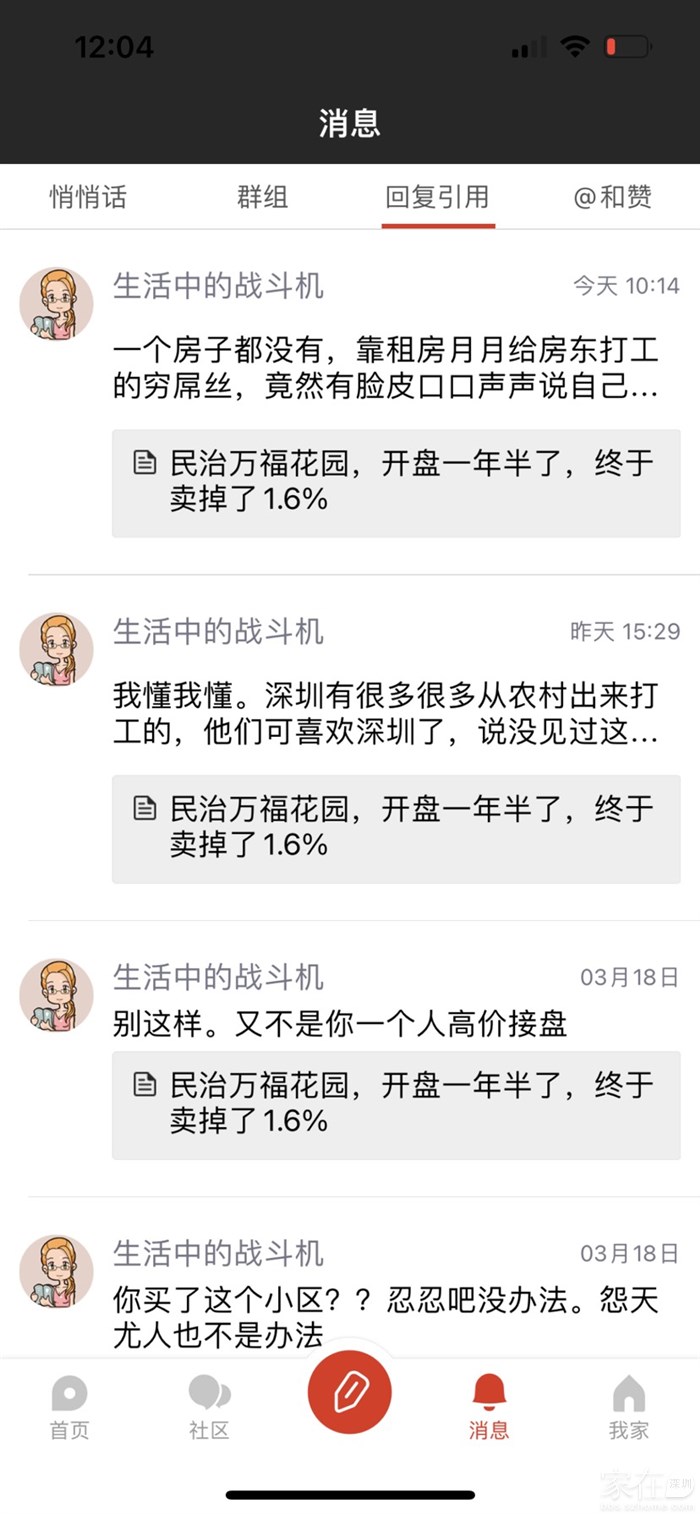
Task: Go to the 首页 tab
Action: click(69, 1407)
